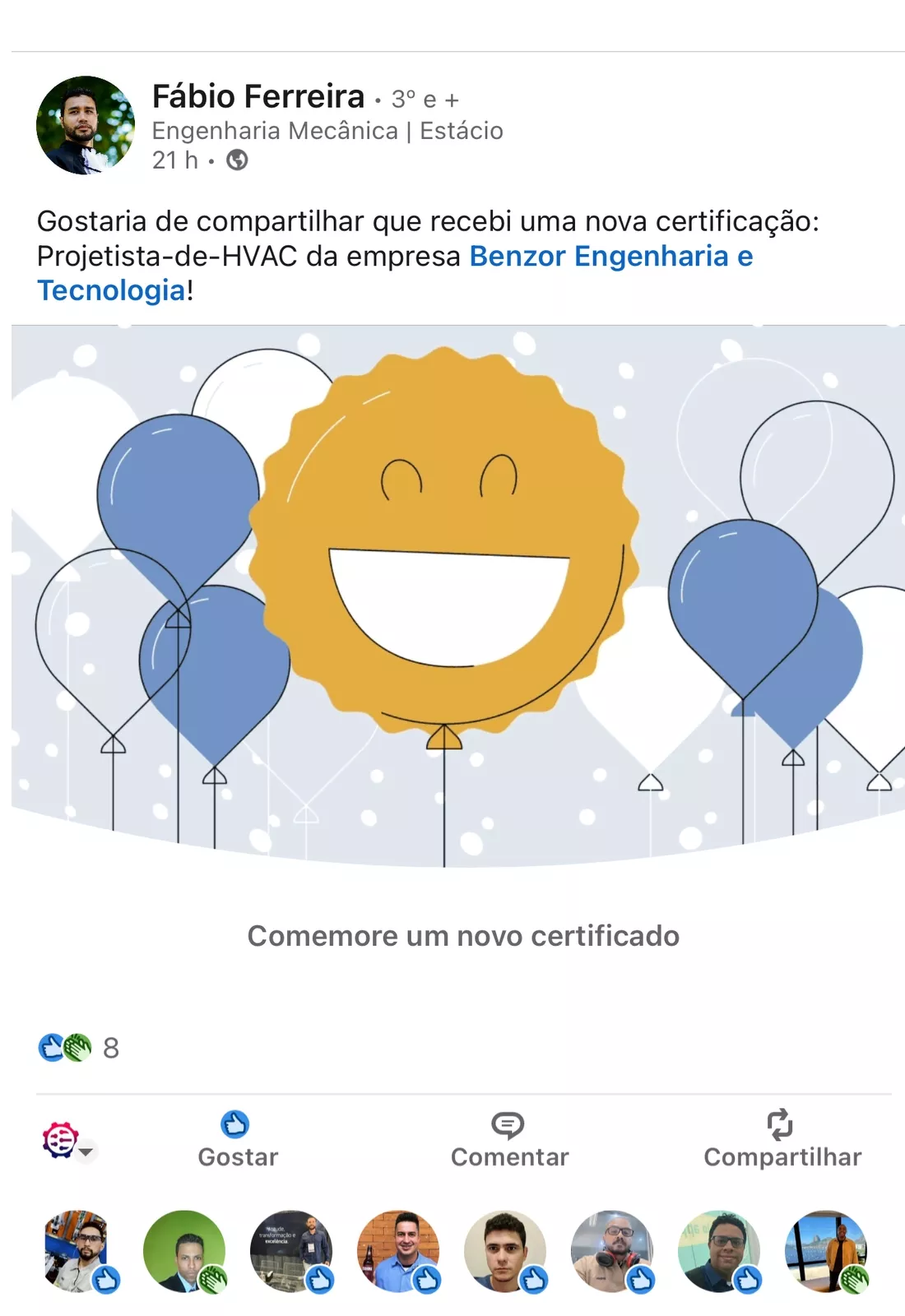Open Fábio Ferreira's name link
Screen dimensions: 905x1316
click(x=258, y=97)
